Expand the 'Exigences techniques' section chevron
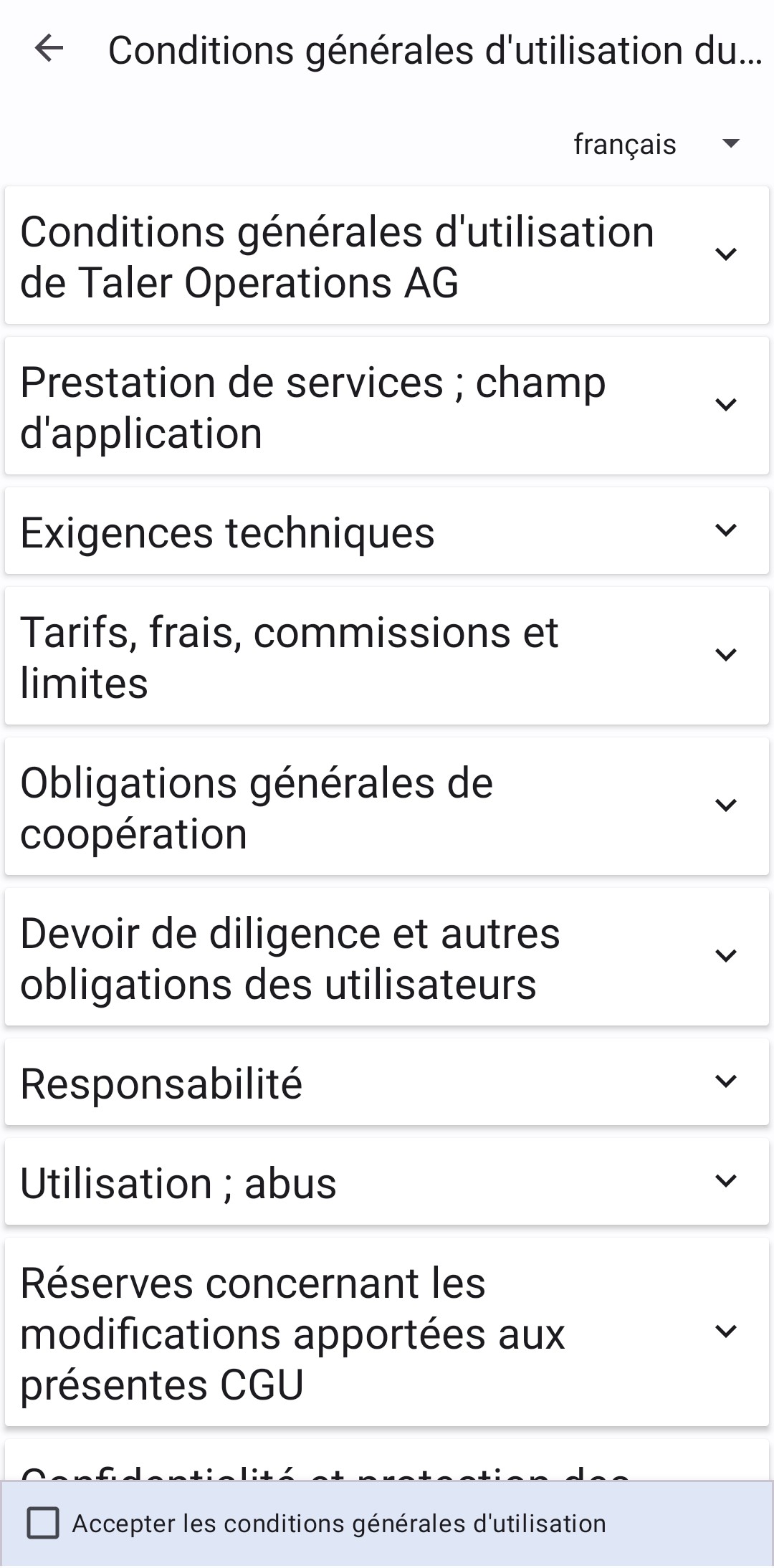 pos(727,532)
